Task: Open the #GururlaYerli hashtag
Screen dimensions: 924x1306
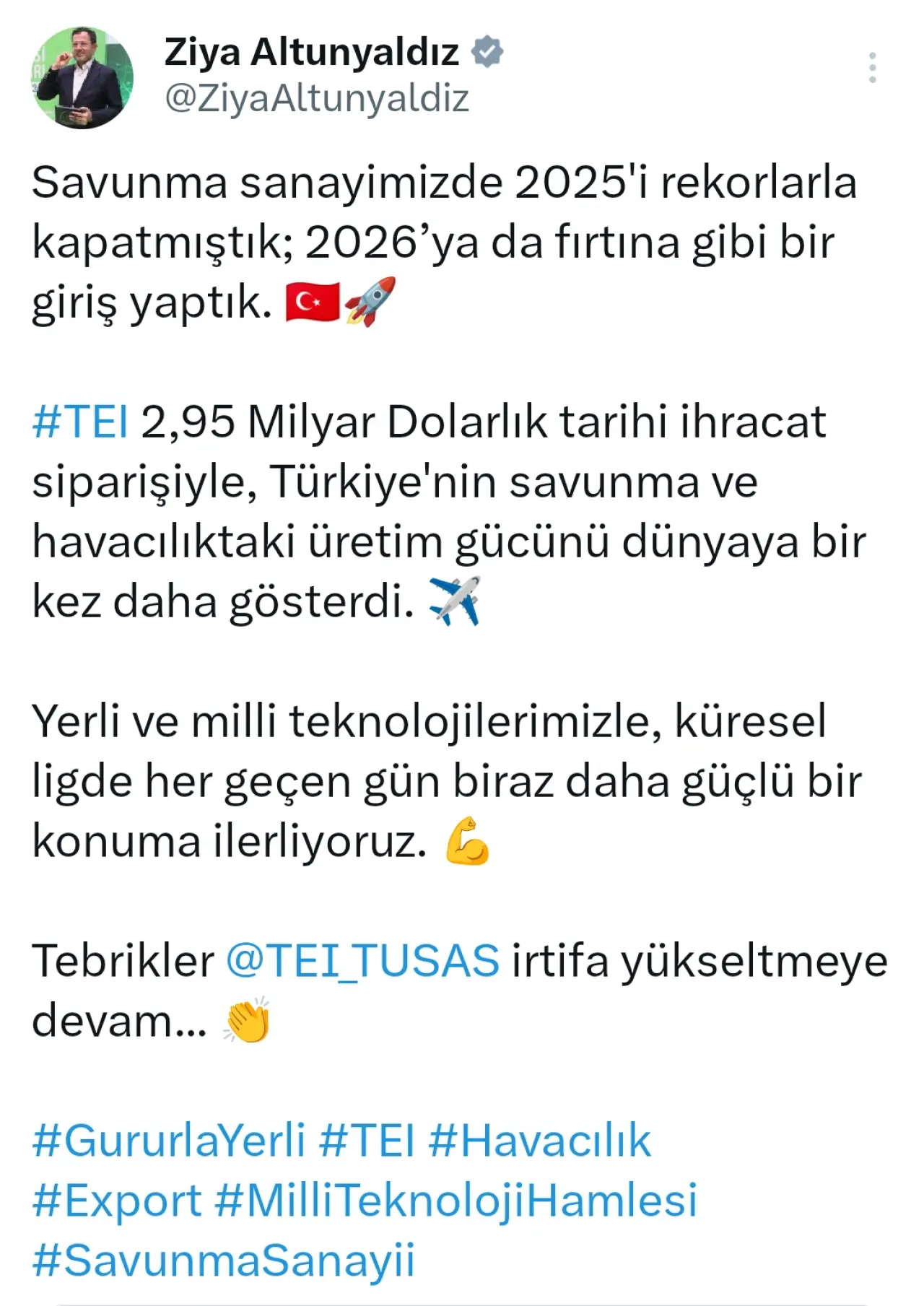Action: [x=169, y=1141]
